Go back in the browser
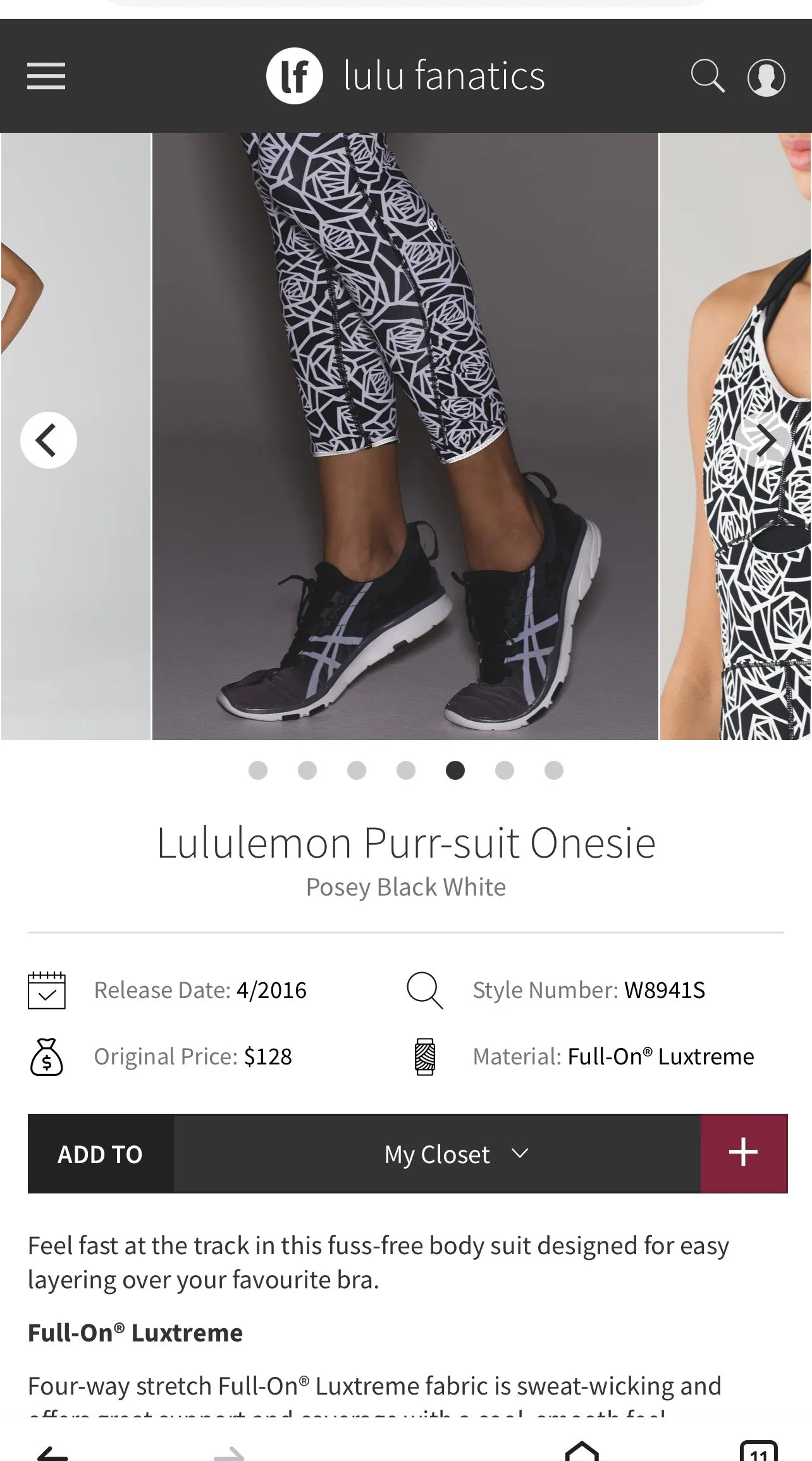The width and height of the screenshot is (812, 1461). [x=53, y=1453]
